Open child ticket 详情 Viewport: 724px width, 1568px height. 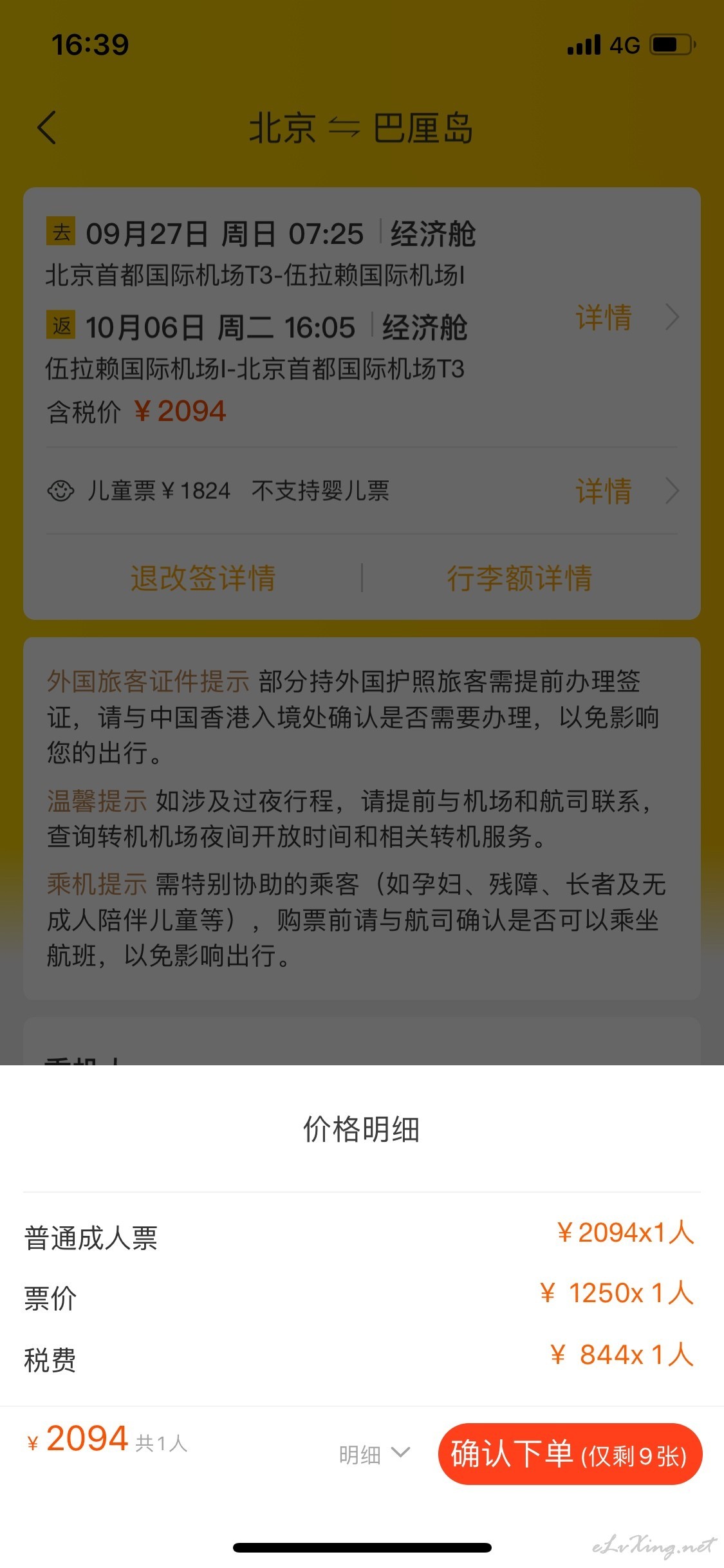tap(627, 491)
